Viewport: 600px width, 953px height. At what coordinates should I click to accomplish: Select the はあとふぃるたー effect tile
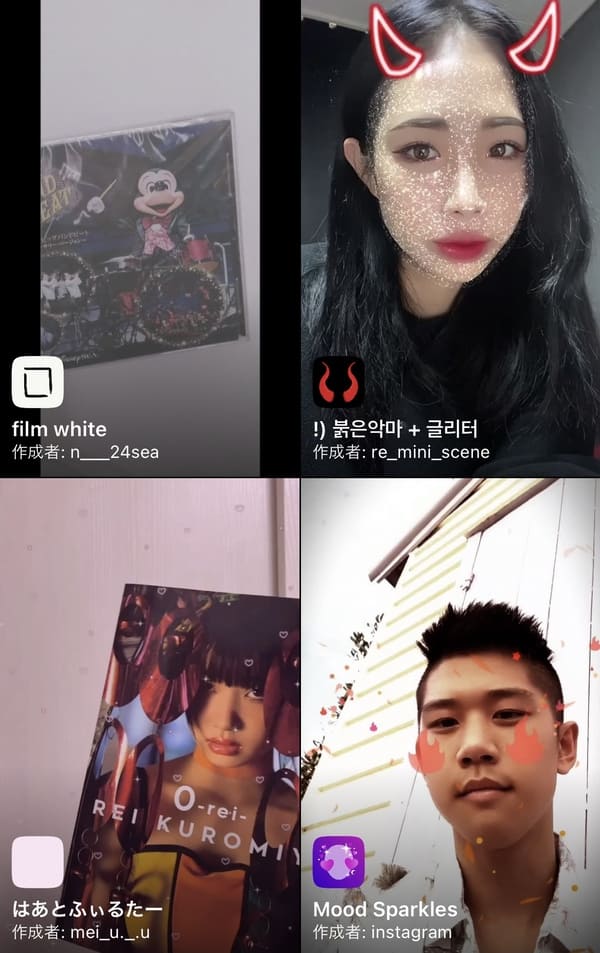point(150,715)
